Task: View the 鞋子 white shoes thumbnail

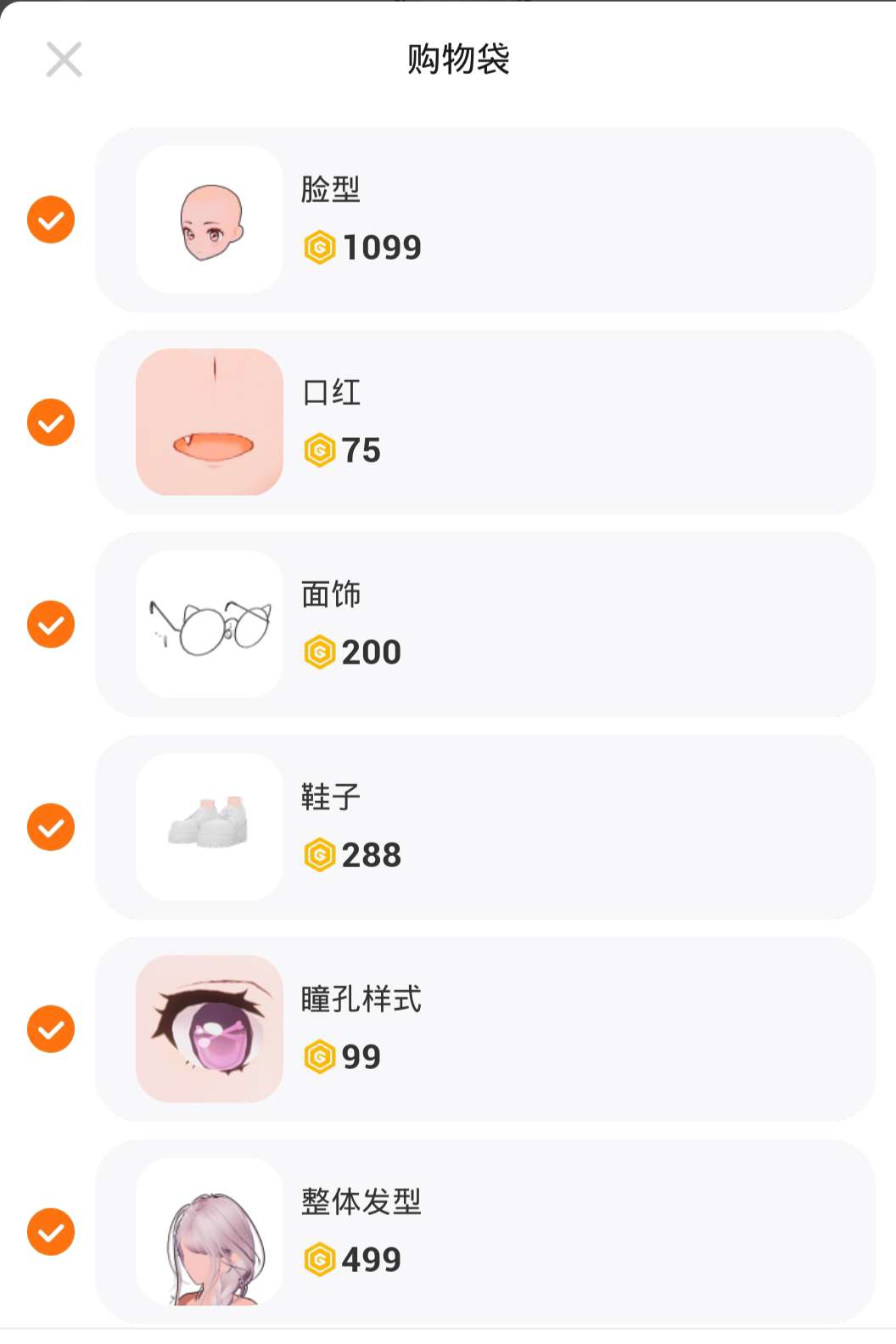Action: click(x=210, y=827)
